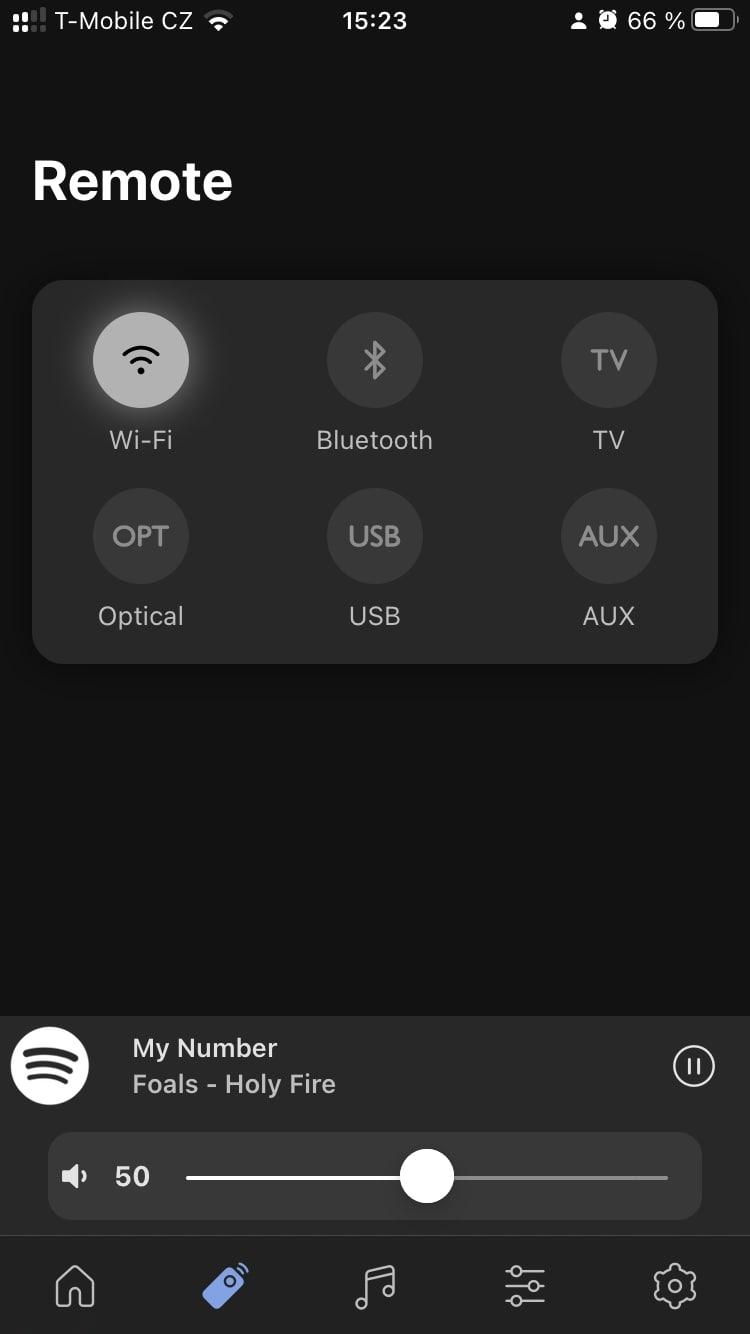Tap the volume slider track
The image size is (750, 1334).
click(x=427, y=1177)
